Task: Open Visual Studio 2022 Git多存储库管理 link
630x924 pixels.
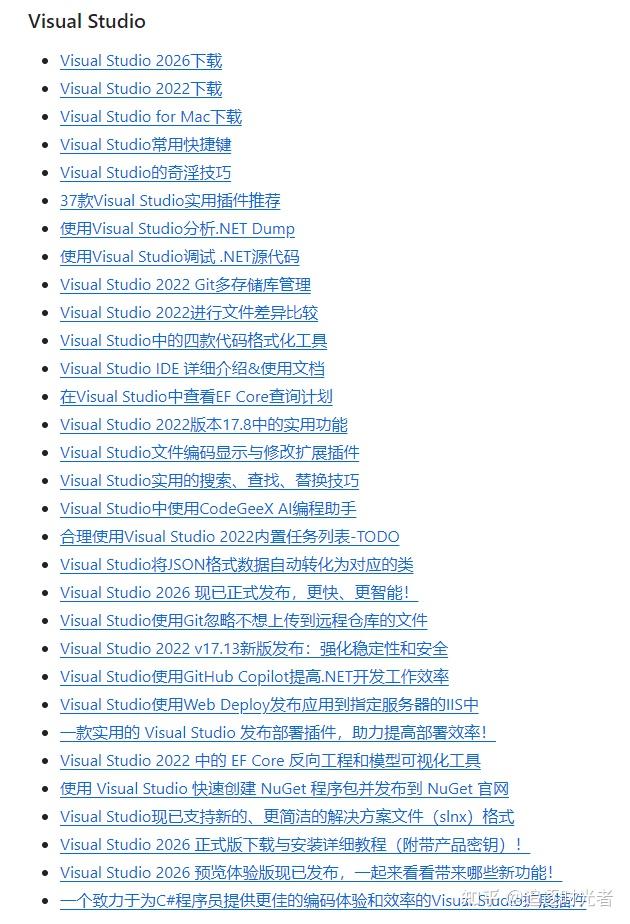Action: pyautogui.click(x=186, y=285)
